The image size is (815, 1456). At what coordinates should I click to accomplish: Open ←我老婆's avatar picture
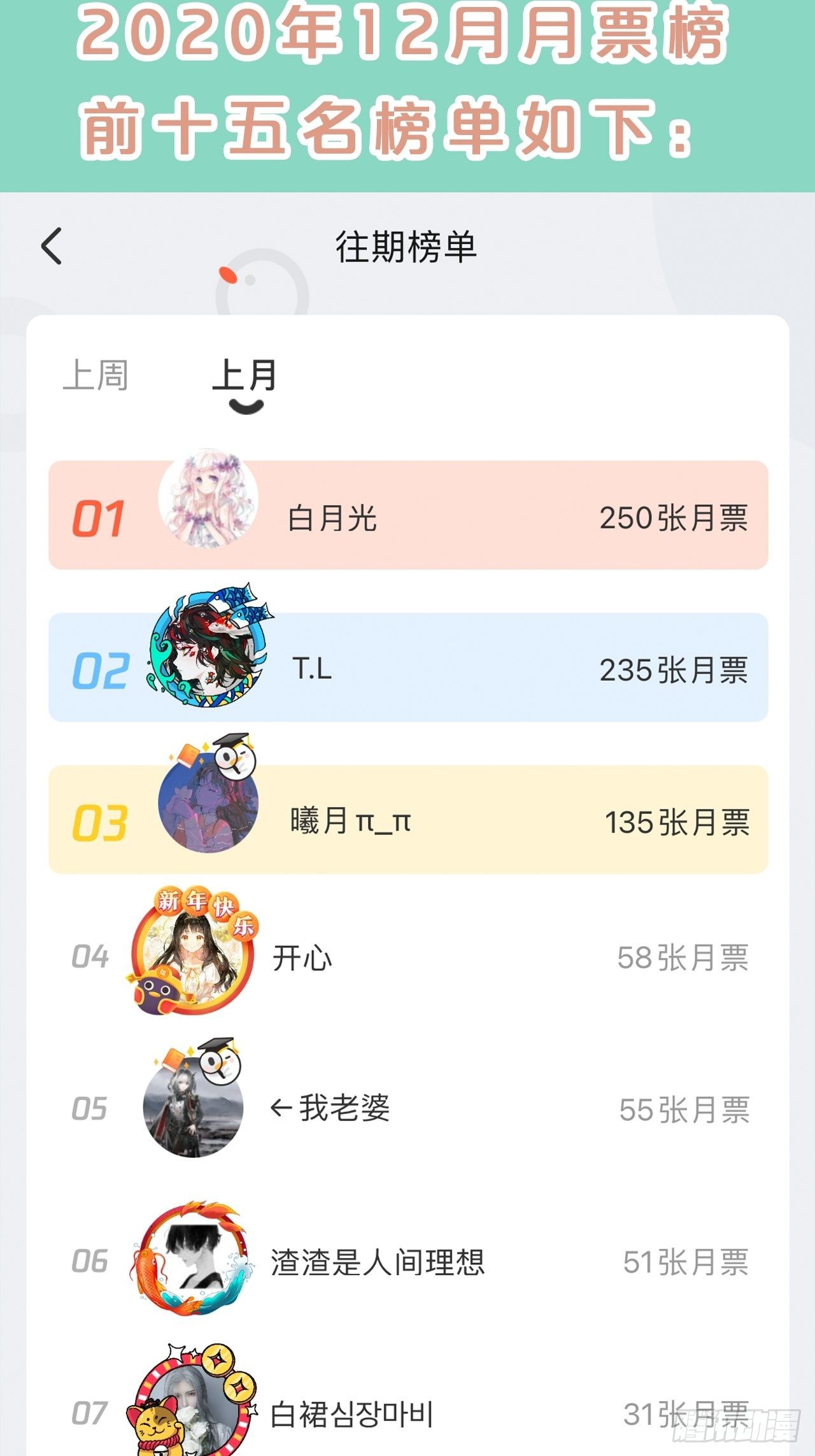pyautogui.click(x=193, y=1114)
